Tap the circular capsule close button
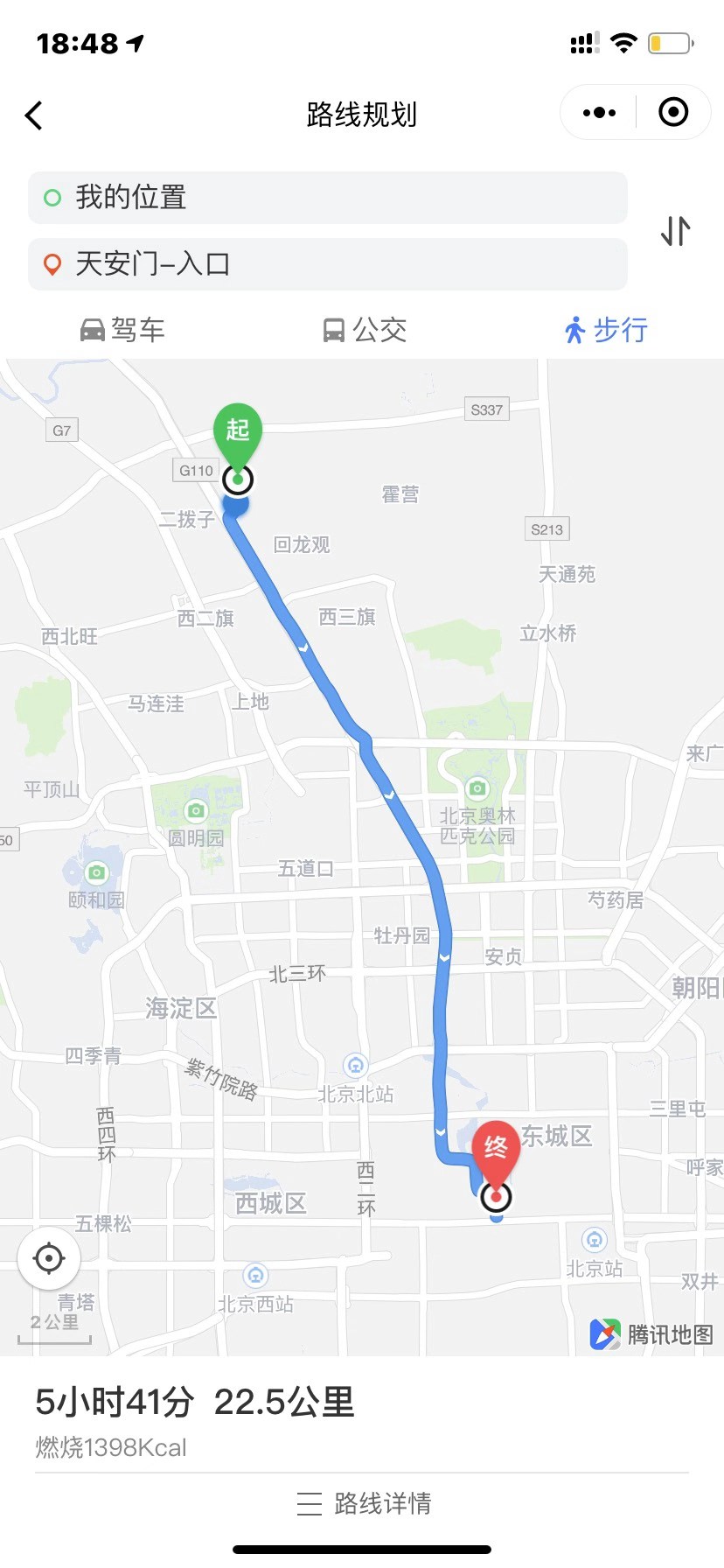 click(673, 112)
